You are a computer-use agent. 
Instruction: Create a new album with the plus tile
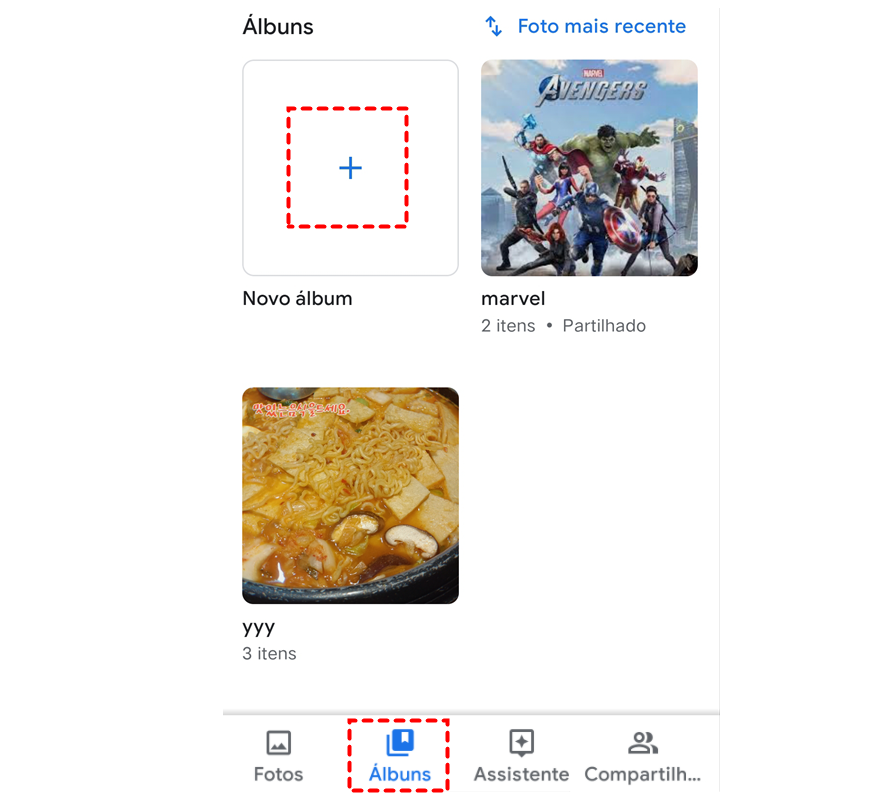pos(350,168)
